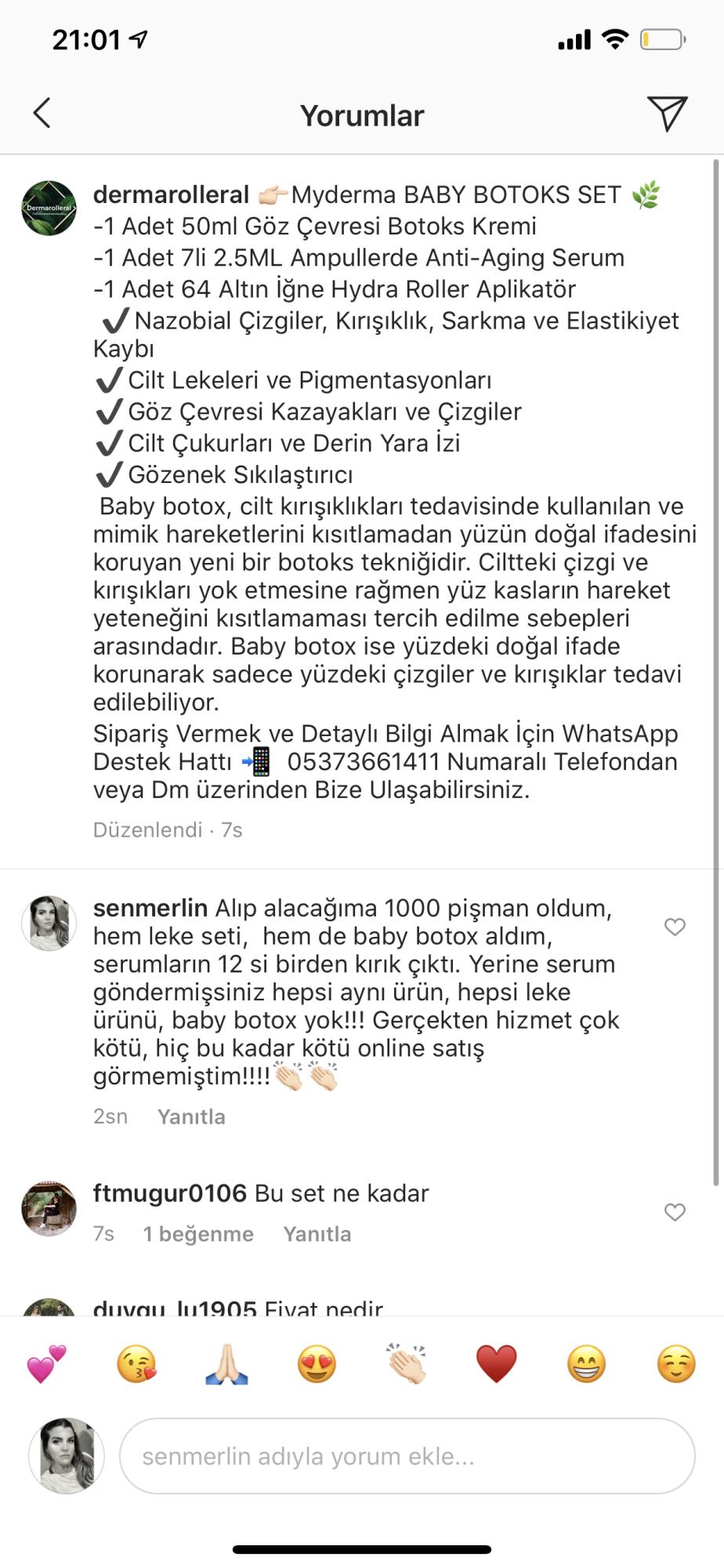
Task: Go back from Yorumlar screen
Action: tap(42, 113)
